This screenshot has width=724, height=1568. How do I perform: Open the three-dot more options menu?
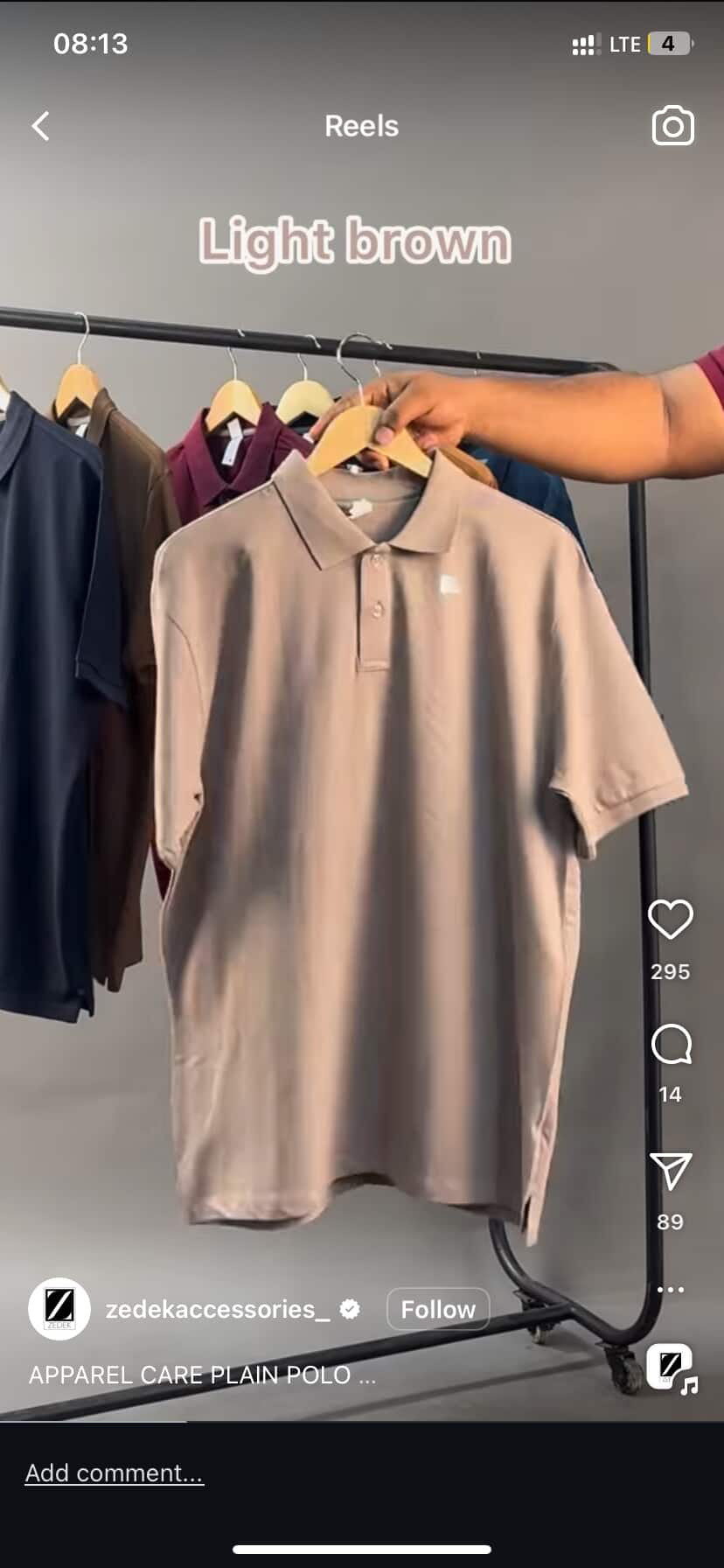pyautogui.click(x=671, y=1289)
